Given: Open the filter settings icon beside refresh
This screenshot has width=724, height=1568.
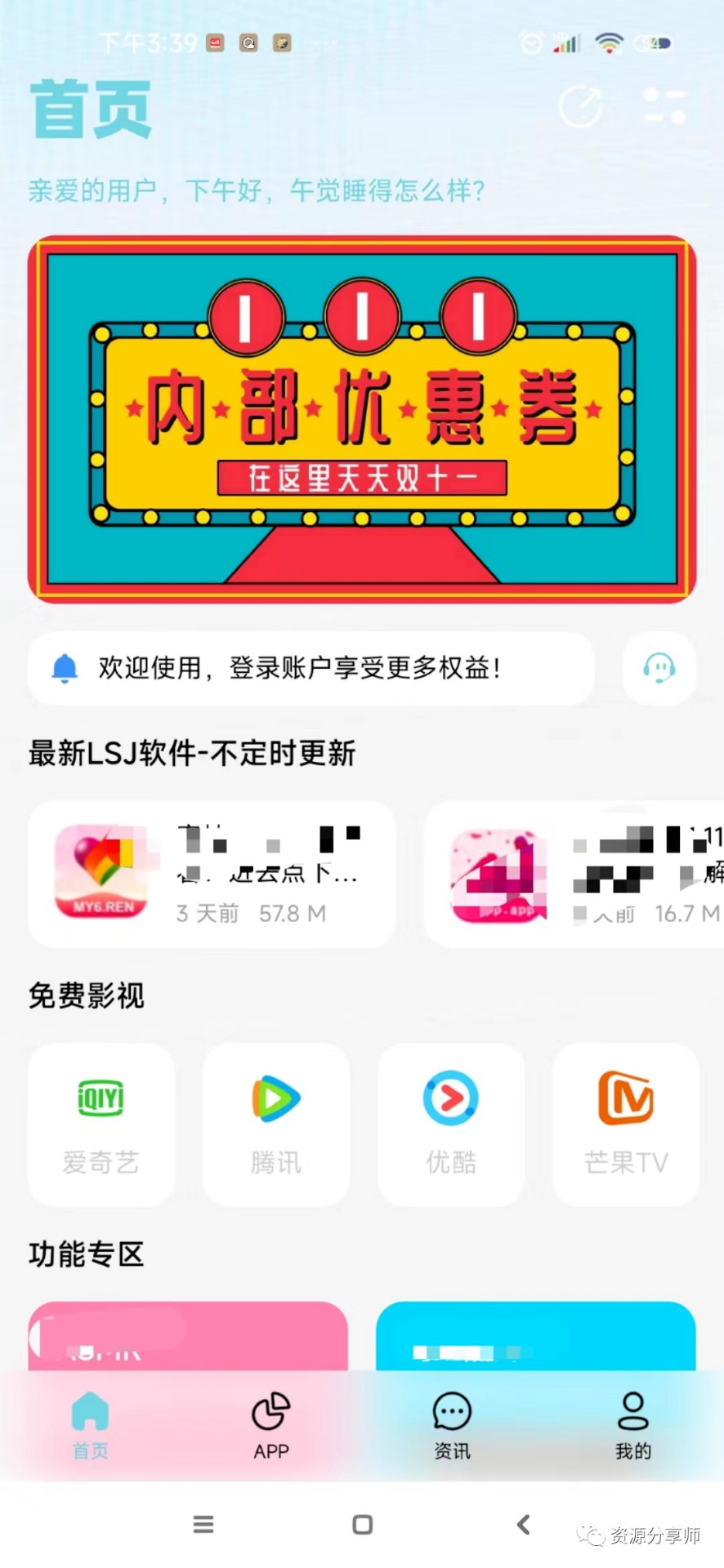Looking at the screenshot, I should tap(664, 105).
